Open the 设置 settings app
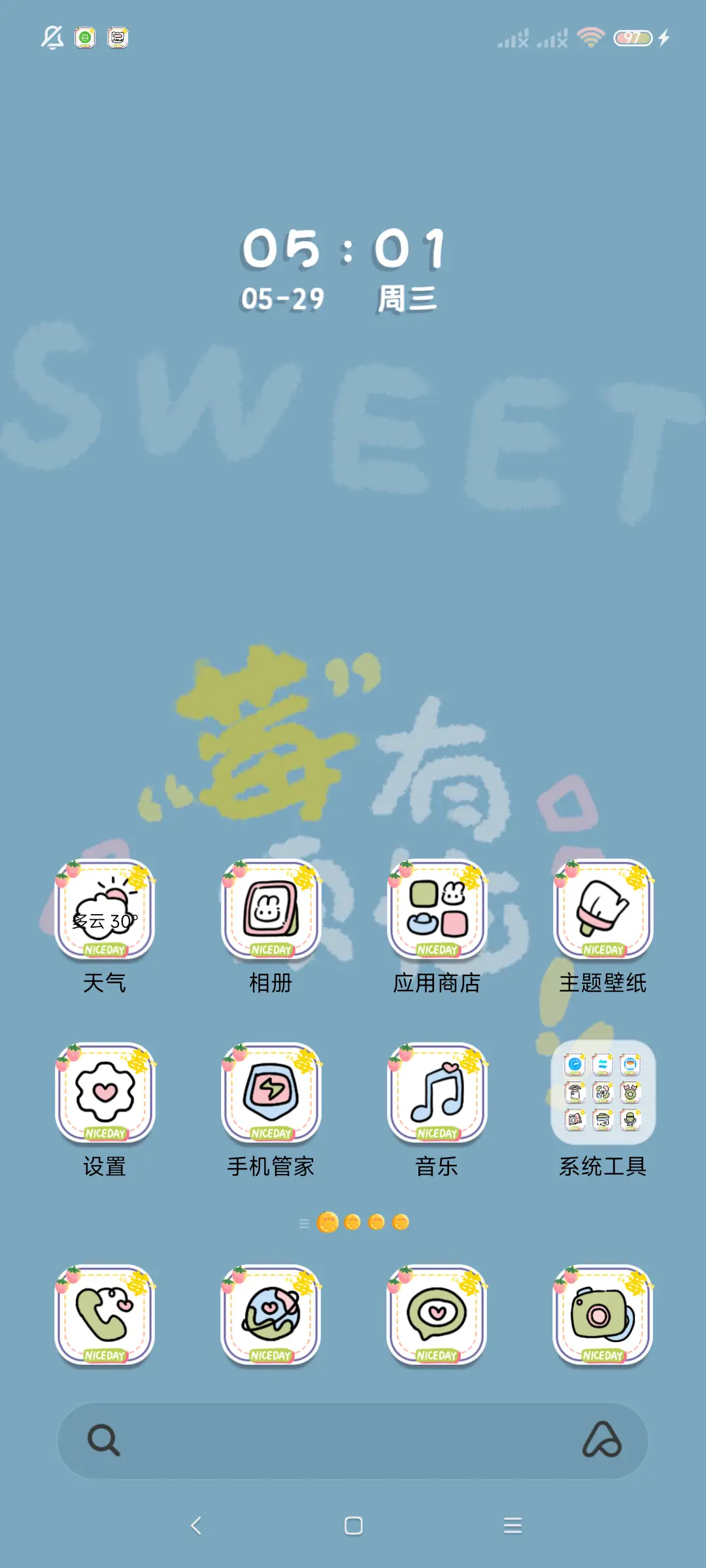Viewport: 706px width, 1568px height. (x=105, y=1094)
